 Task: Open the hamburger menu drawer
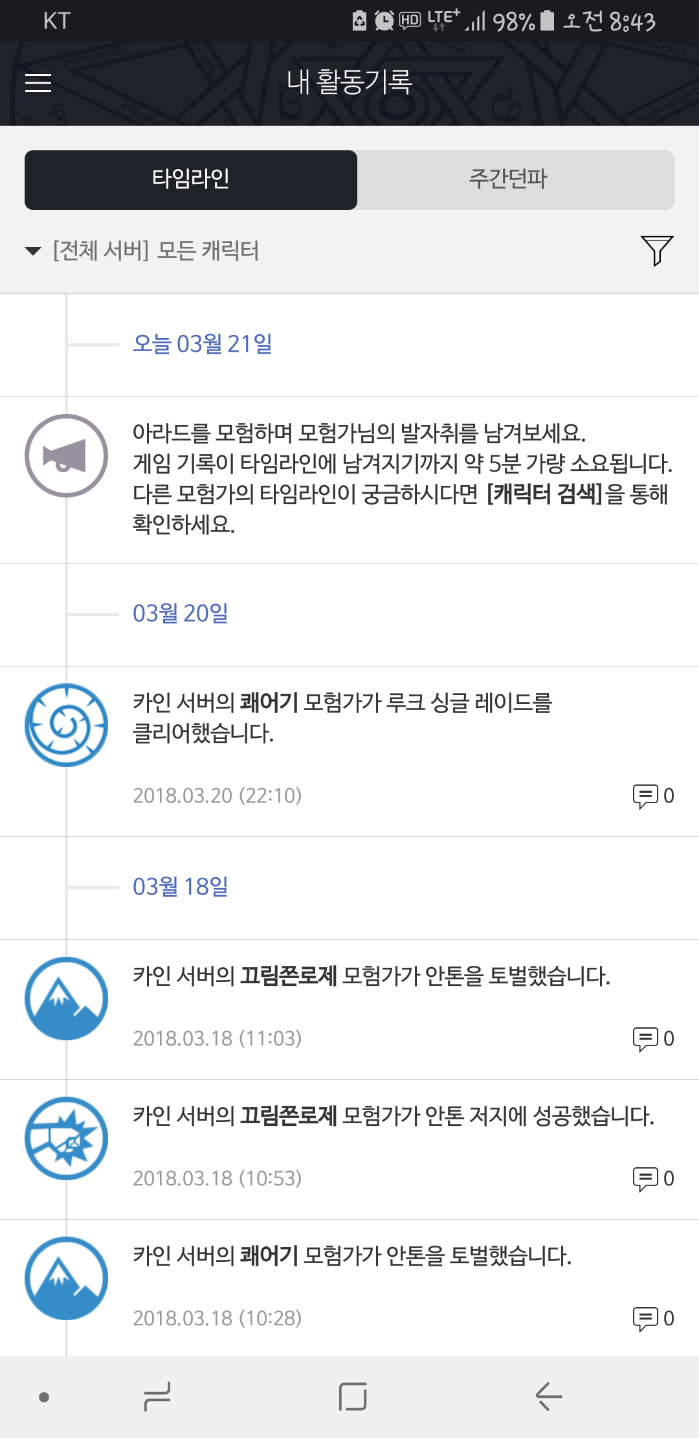point(38,83)
